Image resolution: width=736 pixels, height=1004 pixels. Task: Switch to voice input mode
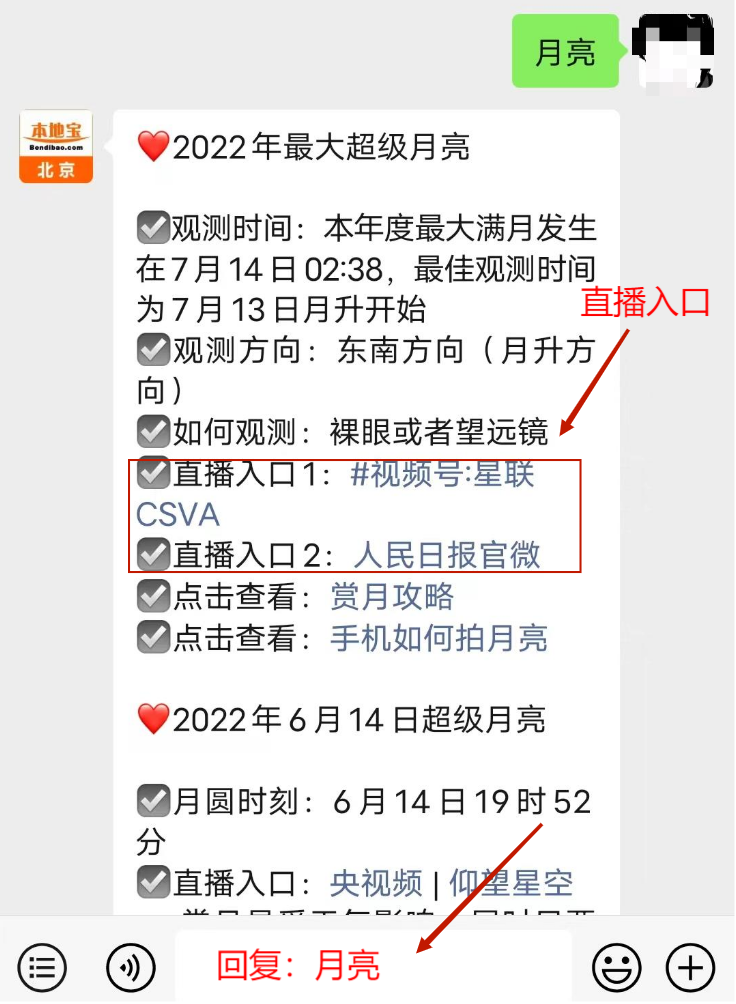coord(131,967)
